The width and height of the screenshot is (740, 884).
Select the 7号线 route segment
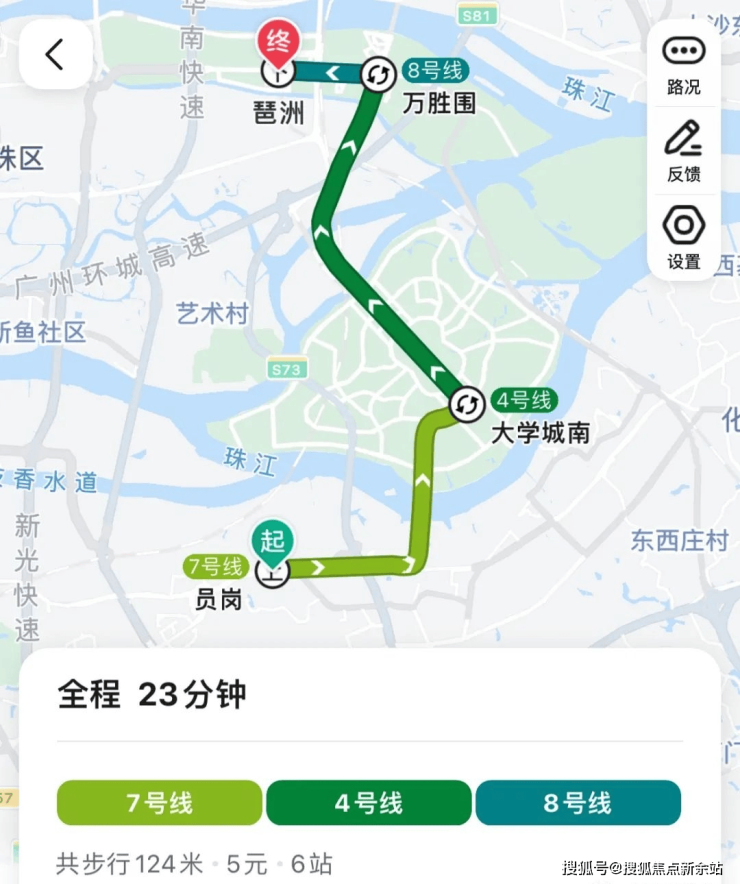tap(160, 802)
